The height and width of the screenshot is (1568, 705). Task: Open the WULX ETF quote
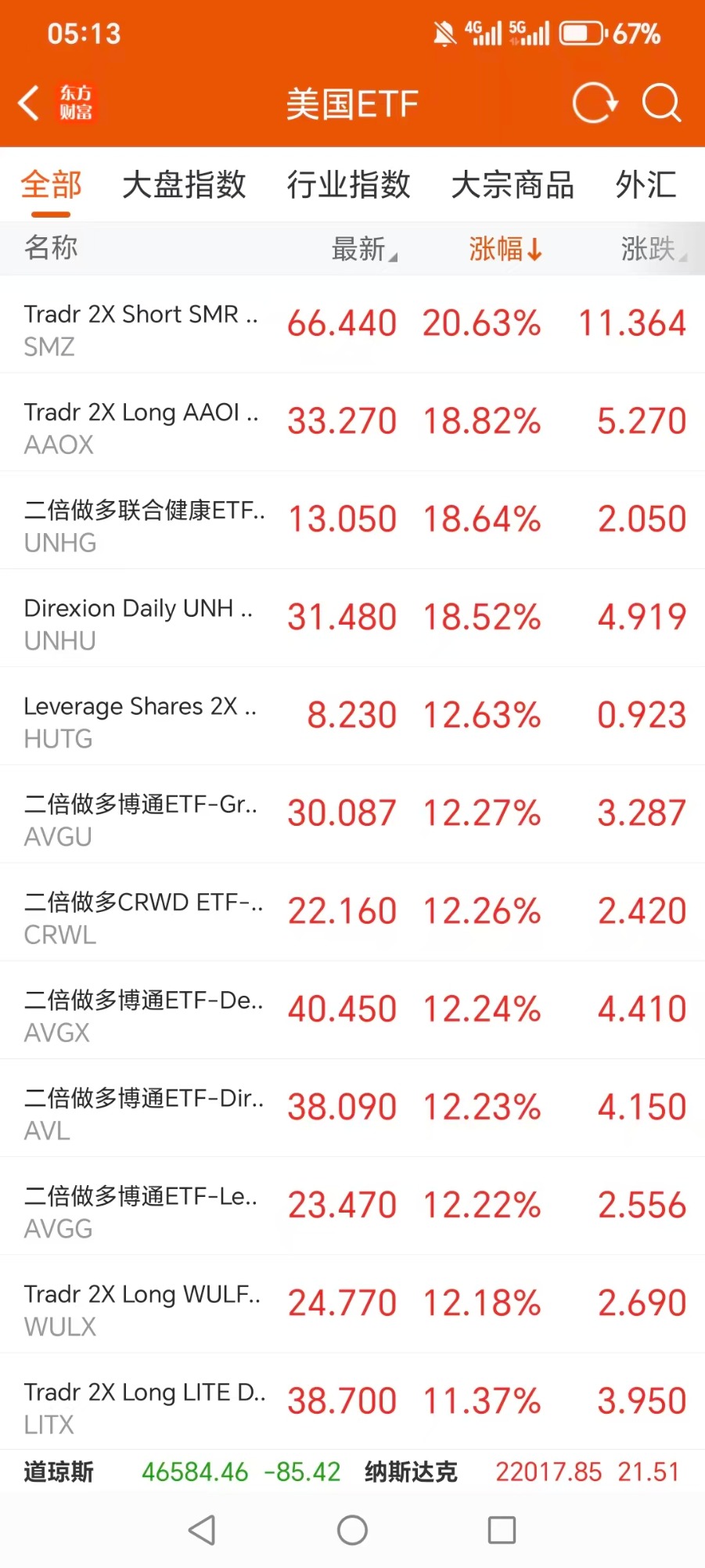click(x=352, y=1304)
